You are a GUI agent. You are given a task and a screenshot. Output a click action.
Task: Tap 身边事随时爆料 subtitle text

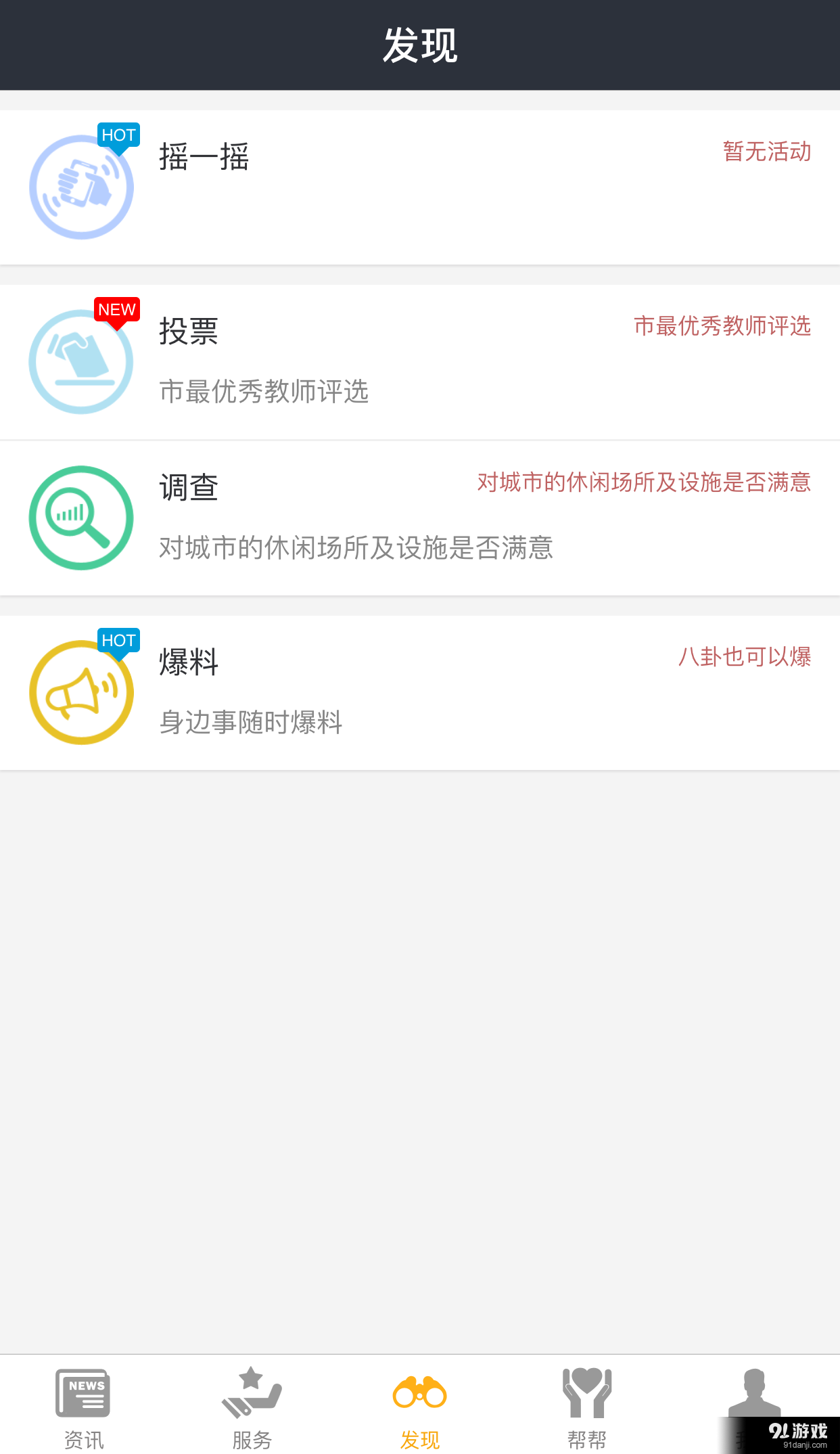[x=250, y=723]
